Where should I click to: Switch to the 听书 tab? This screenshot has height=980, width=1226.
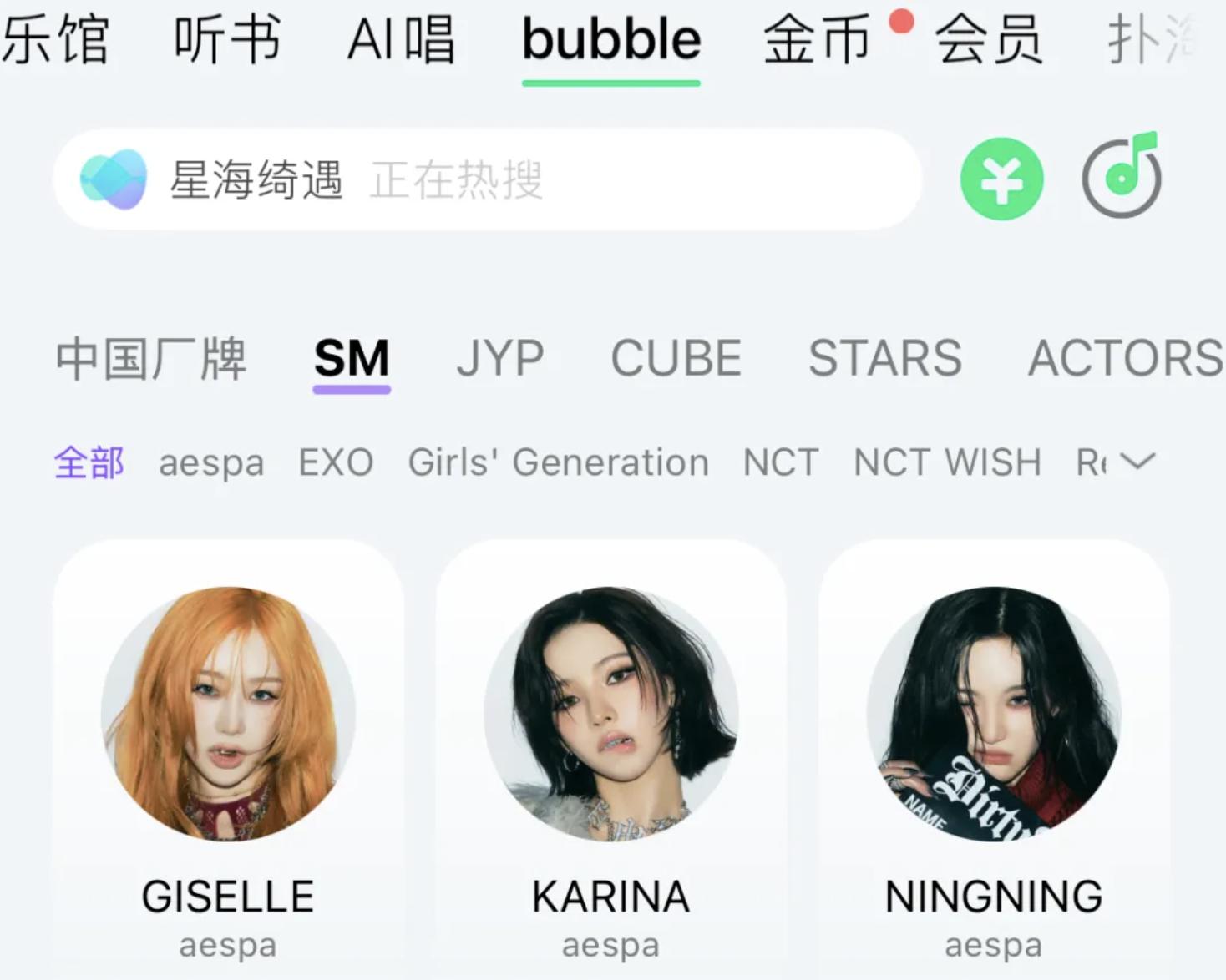click(x=227, y=39)
